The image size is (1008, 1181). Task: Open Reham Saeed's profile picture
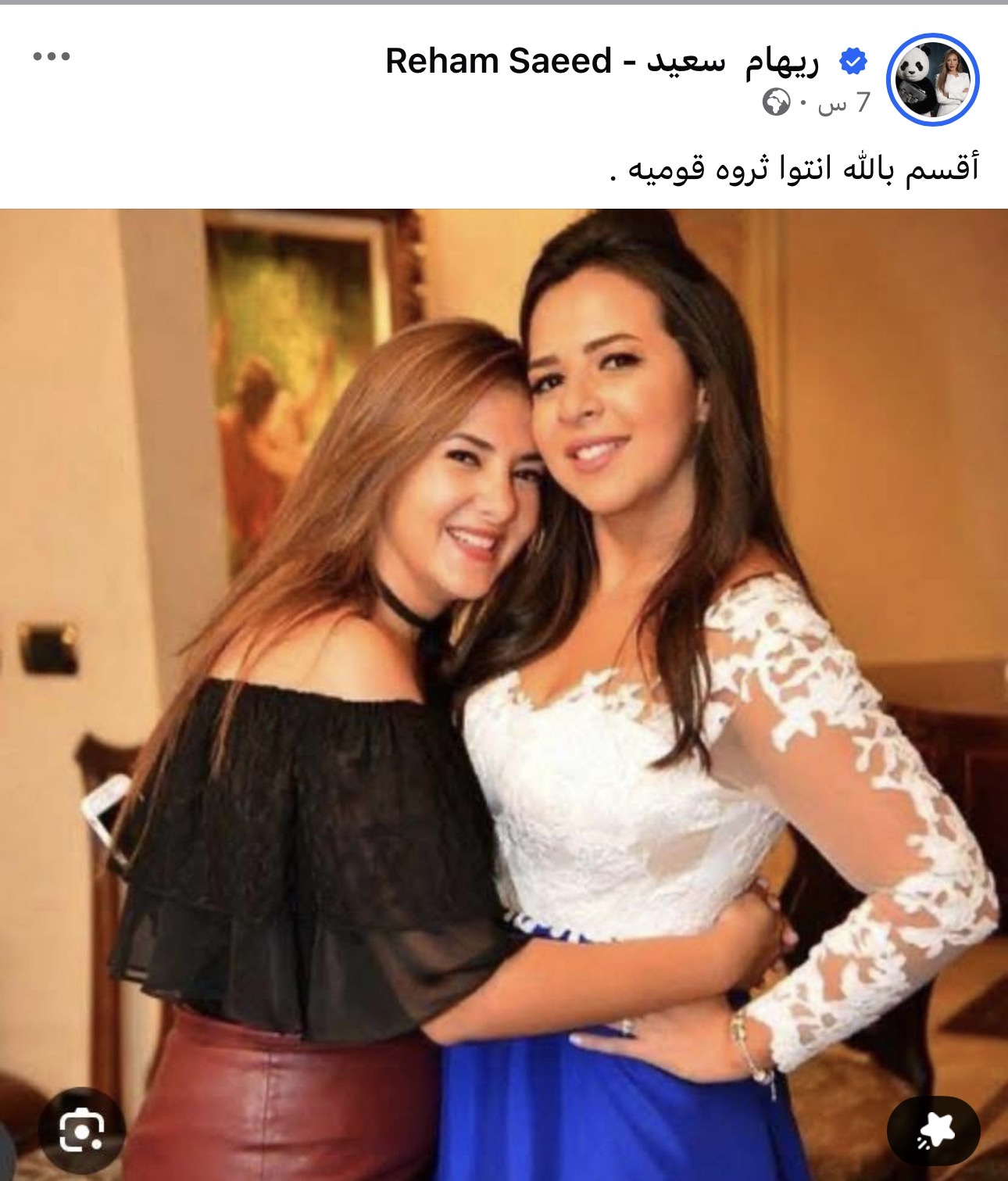click(932, 79)
